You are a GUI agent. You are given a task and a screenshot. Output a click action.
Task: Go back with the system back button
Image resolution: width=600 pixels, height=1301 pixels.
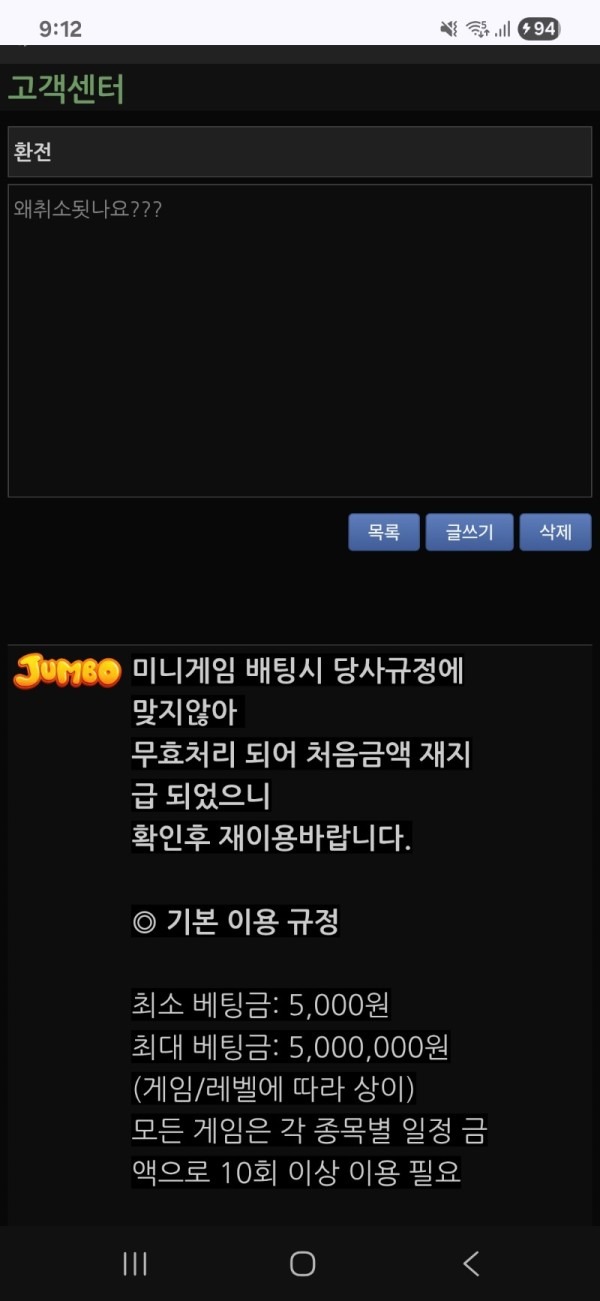[471, 1264]
